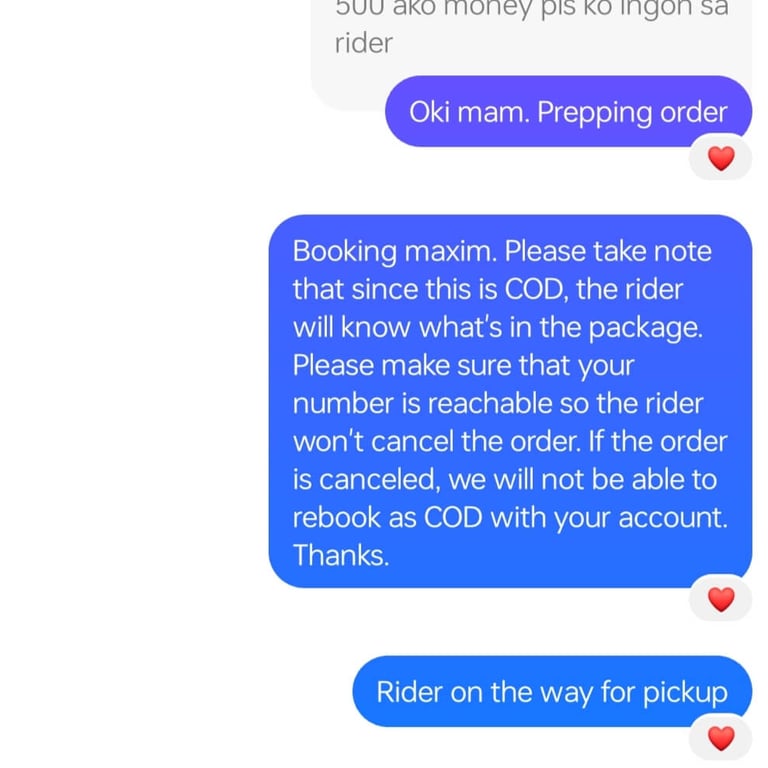This screenshot has height=768, width=768.
Task: Tap heart reaction under 'Rider on the way for pickup'
Action: pyautogui.click(x=720, y=738)
